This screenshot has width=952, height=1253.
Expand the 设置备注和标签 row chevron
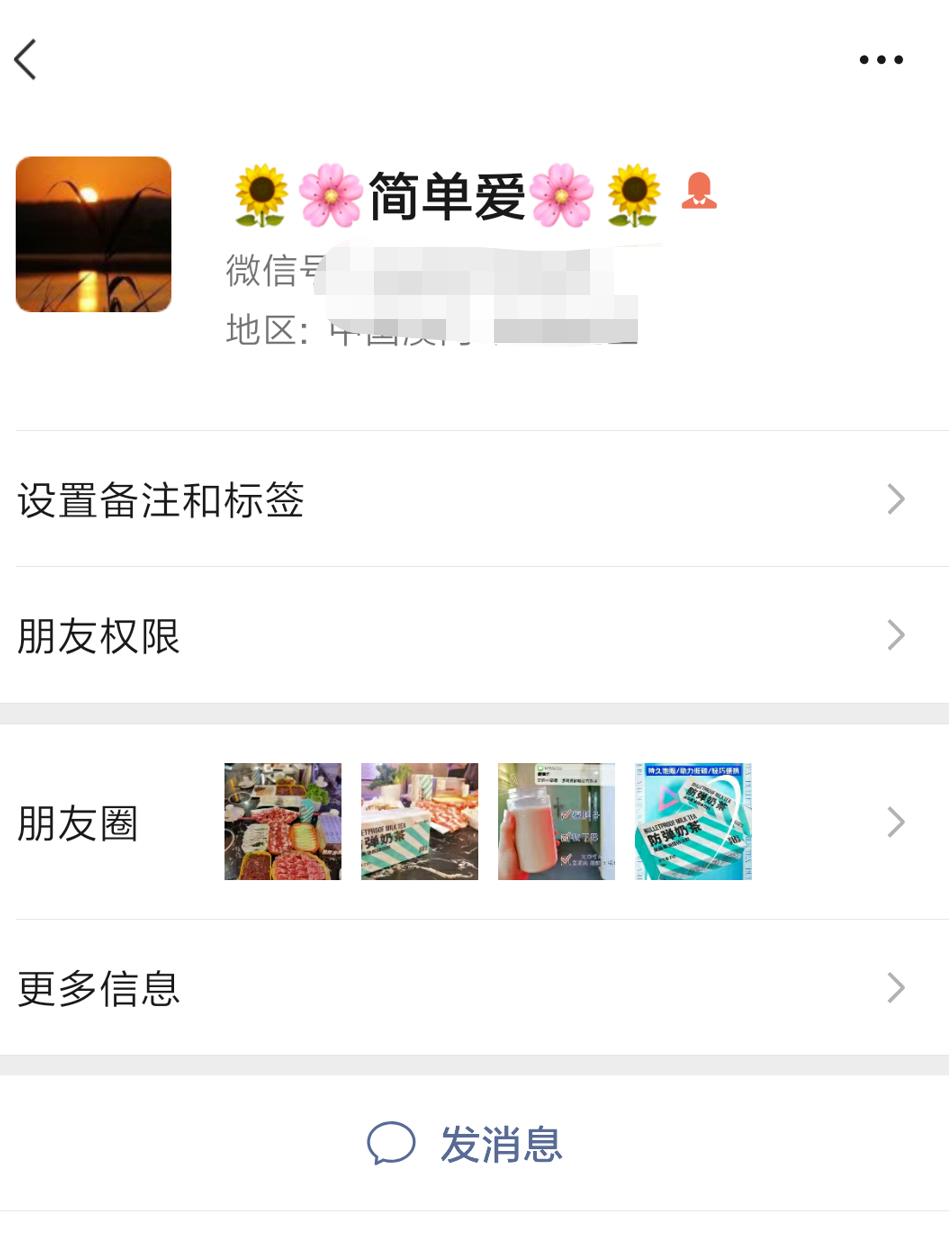896,499
